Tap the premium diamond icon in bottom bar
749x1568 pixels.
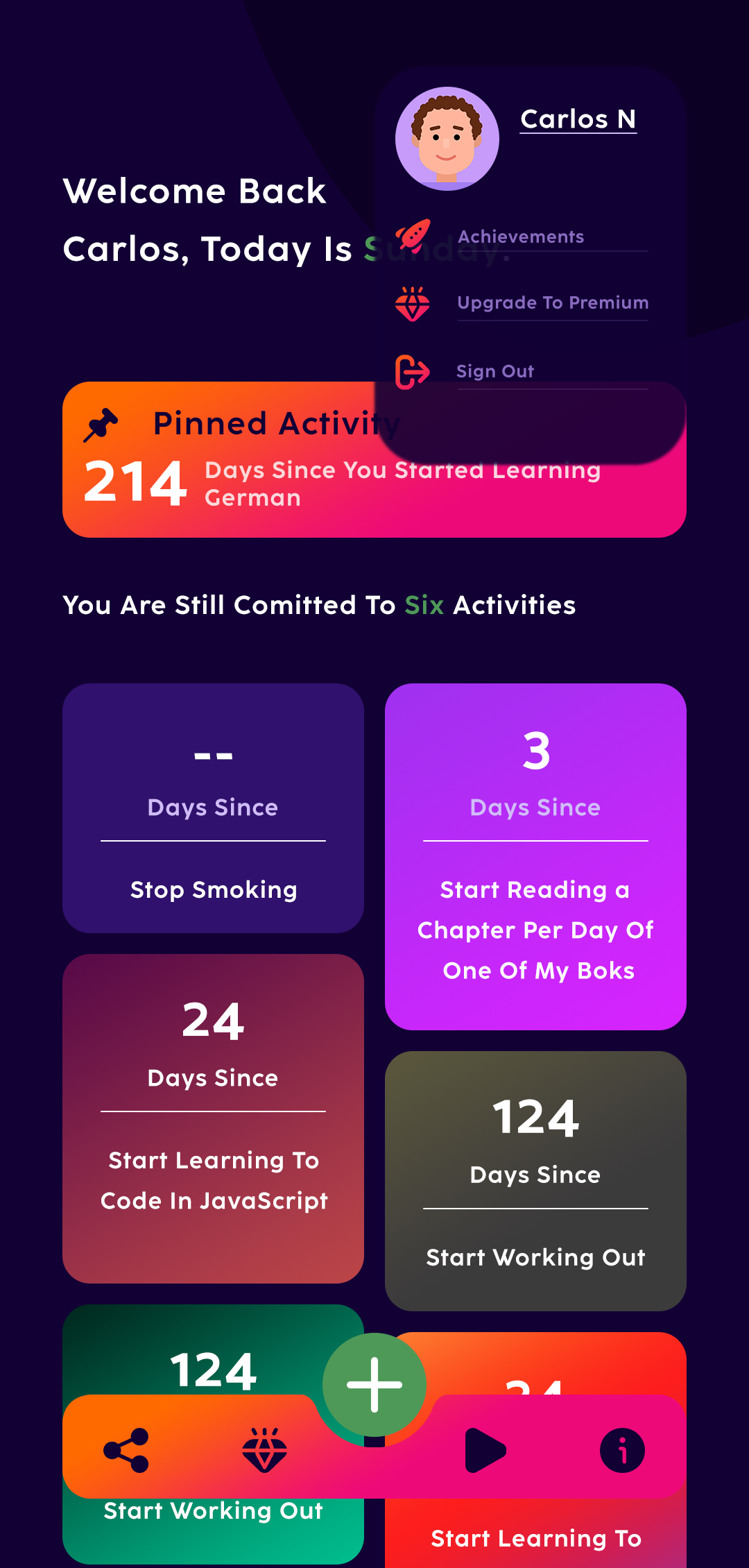pyautogui.click(x=264, y=1450)
